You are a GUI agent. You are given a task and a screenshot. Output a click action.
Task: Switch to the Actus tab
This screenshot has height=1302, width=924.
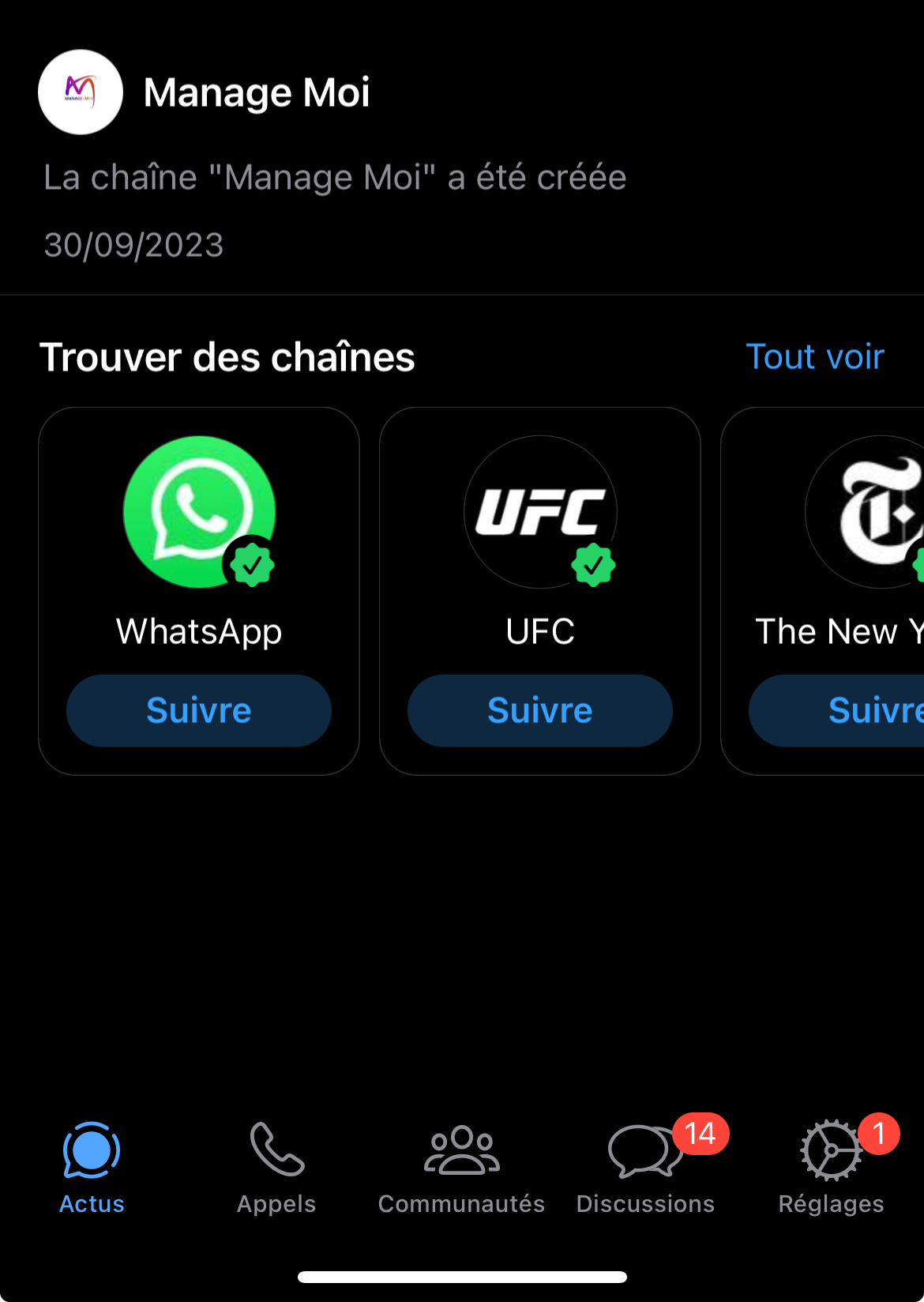[92, 1168]
